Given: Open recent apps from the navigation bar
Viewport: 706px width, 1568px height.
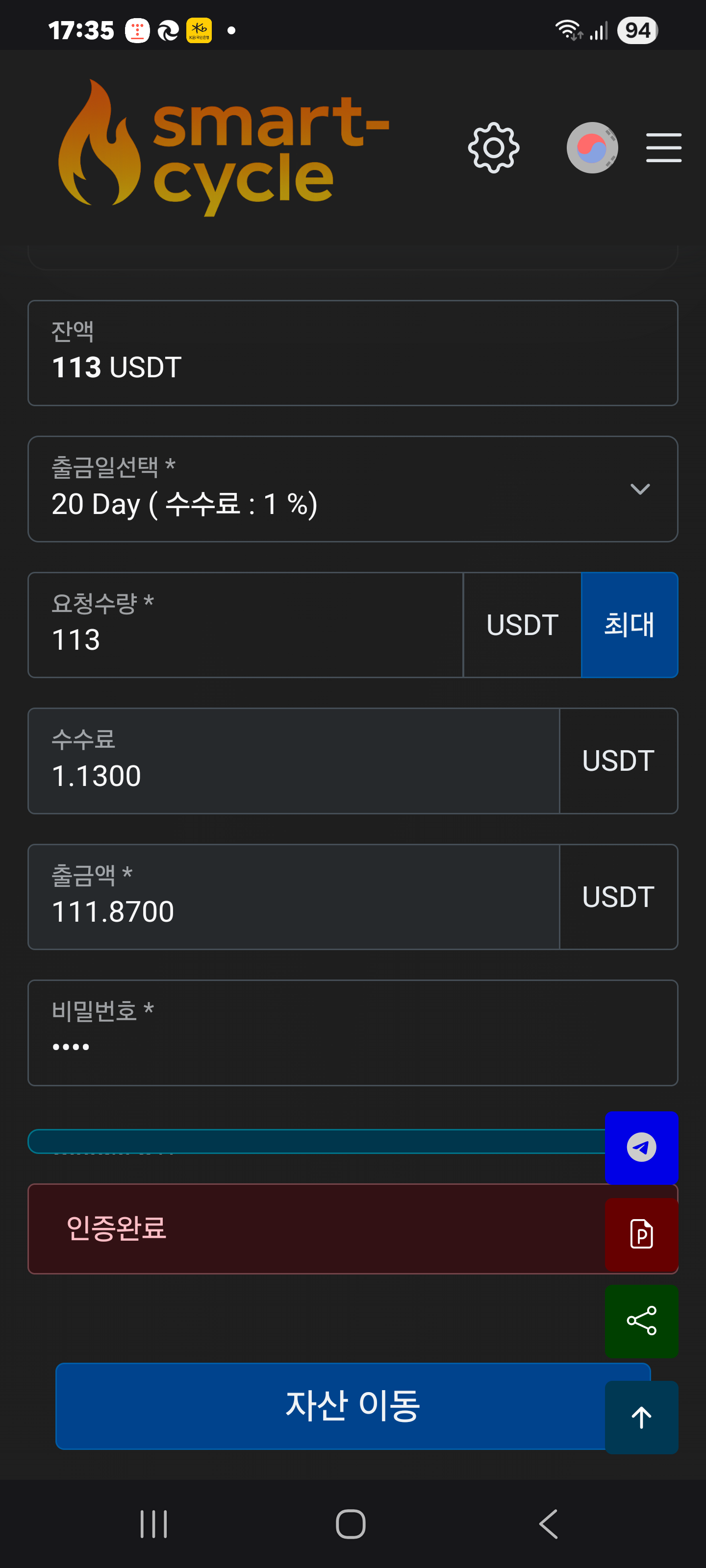Looking at the screenshot, I should point(153,1524).
